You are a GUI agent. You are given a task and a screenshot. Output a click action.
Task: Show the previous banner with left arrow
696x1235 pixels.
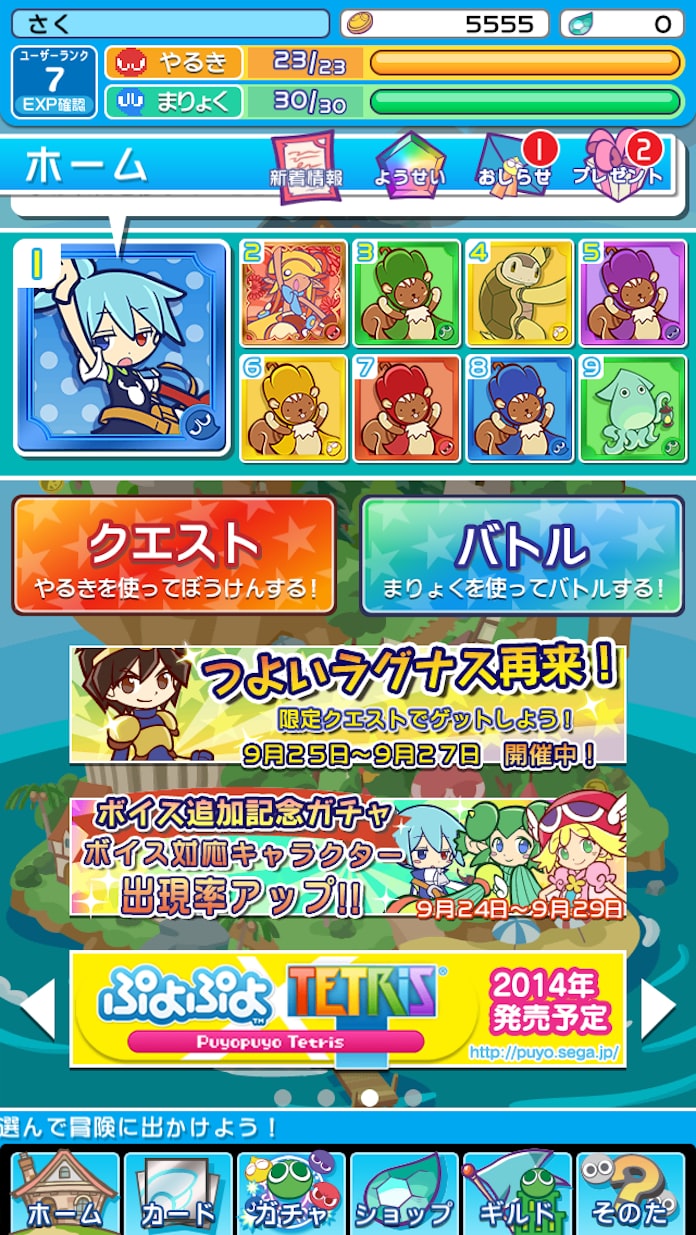38,1010
